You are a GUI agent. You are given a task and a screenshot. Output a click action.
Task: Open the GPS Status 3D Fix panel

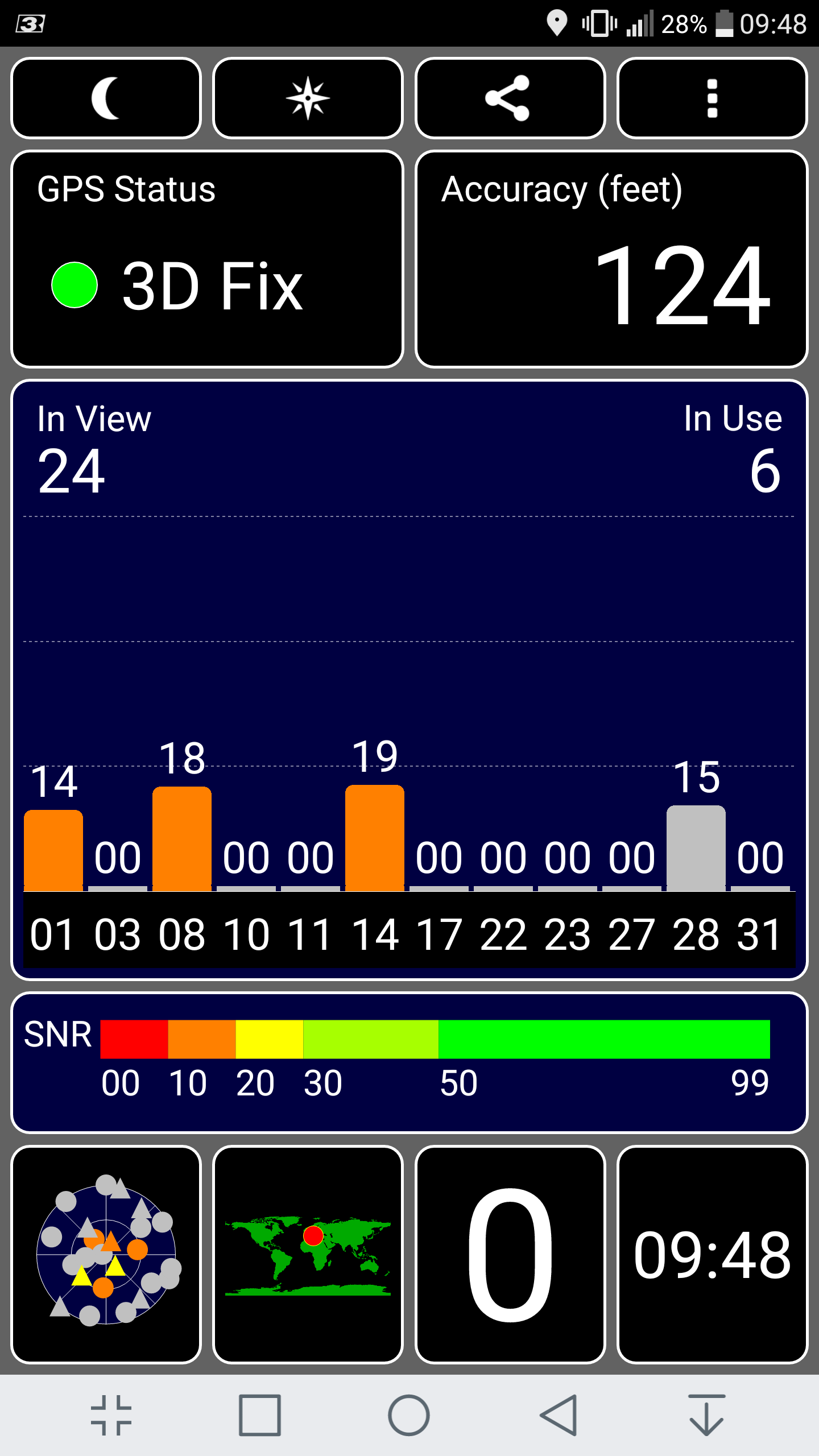pyautogui.click(x=207, y=259)
